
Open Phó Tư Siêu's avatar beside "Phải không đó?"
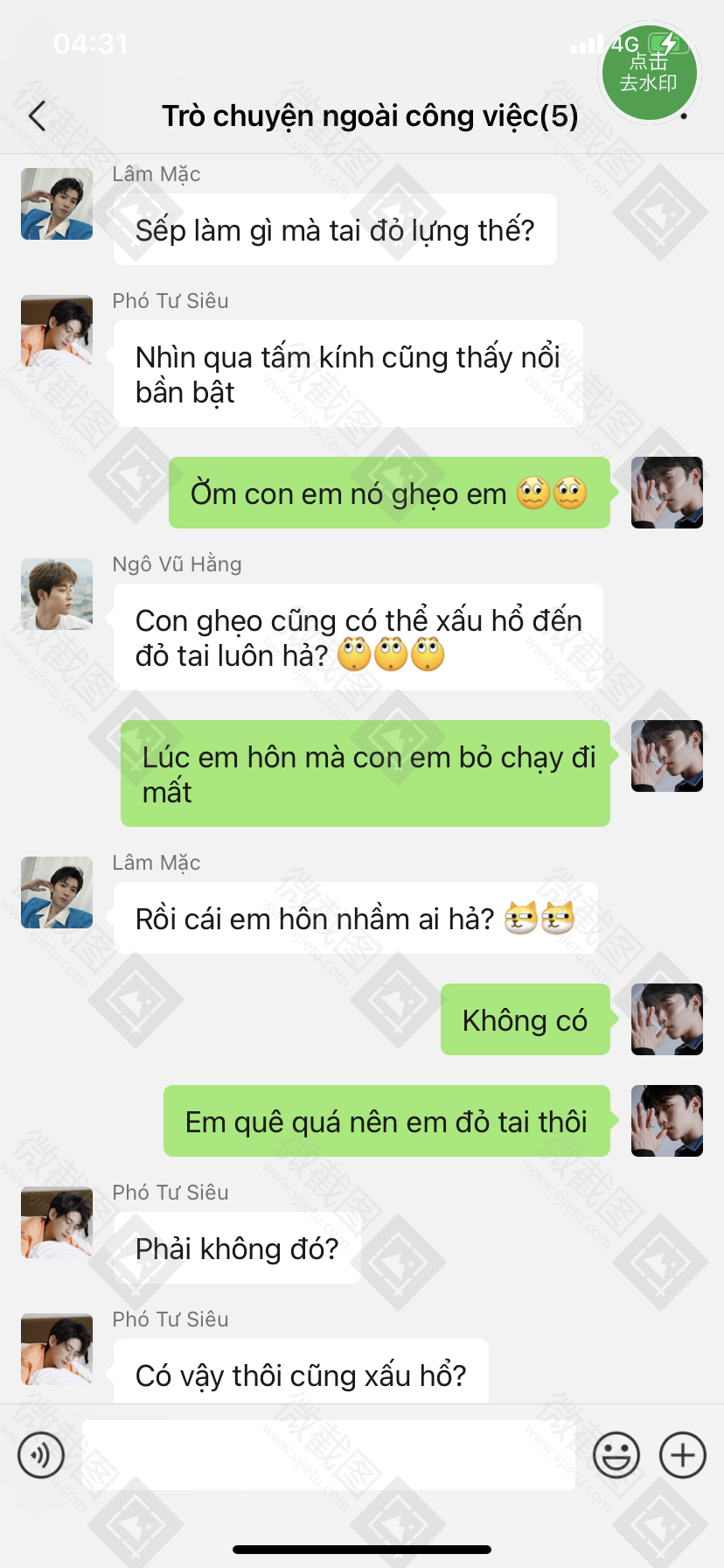tap(57, 1222)
